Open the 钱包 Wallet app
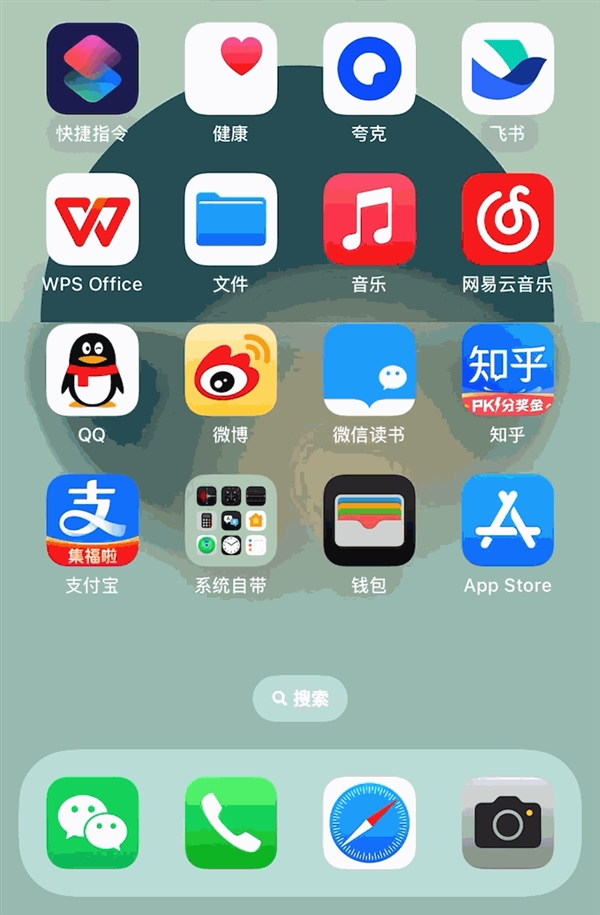Screen dimensions: 600x915 pos(369,520)
